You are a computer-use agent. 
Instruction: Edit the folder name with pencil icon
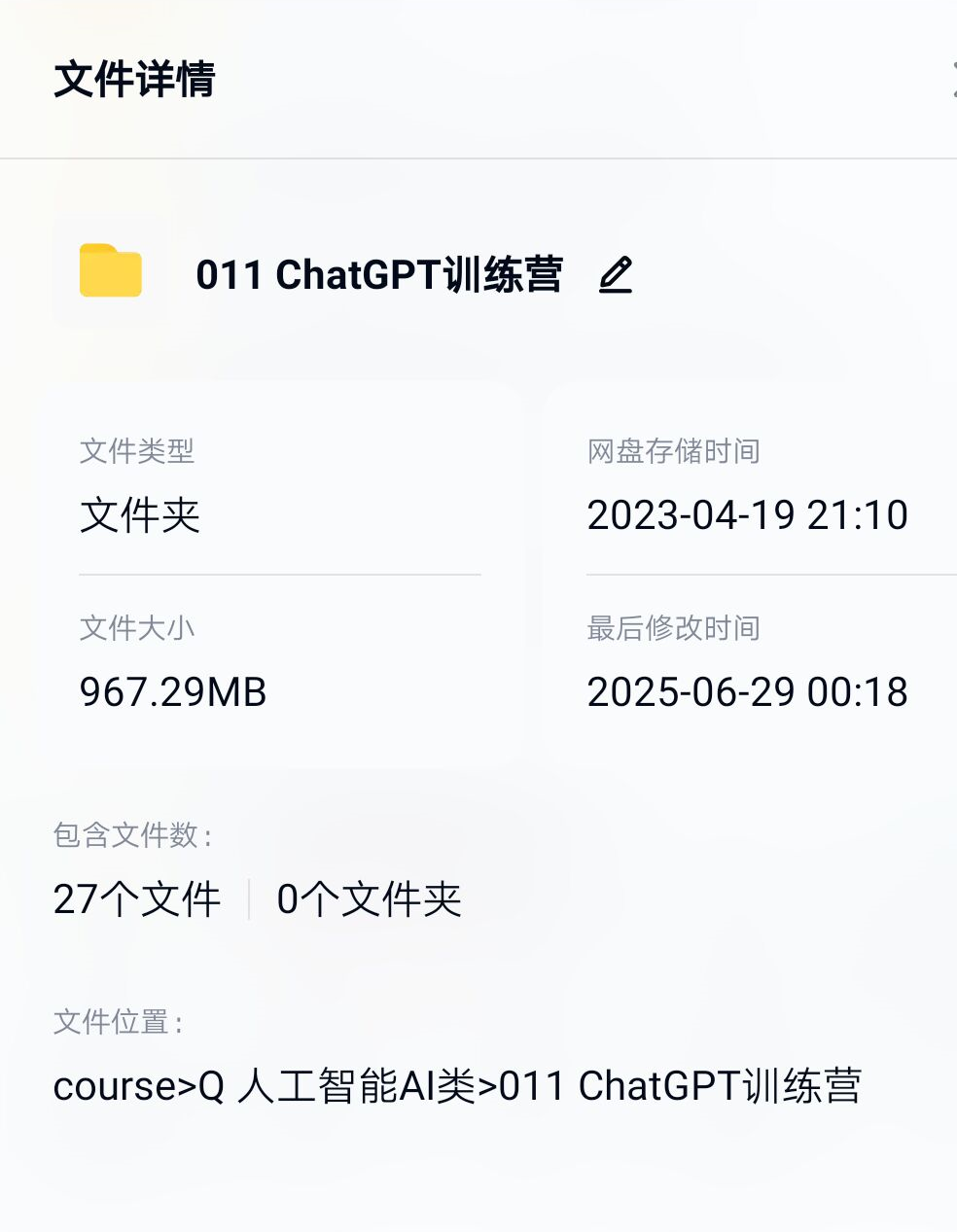[616, 275]
